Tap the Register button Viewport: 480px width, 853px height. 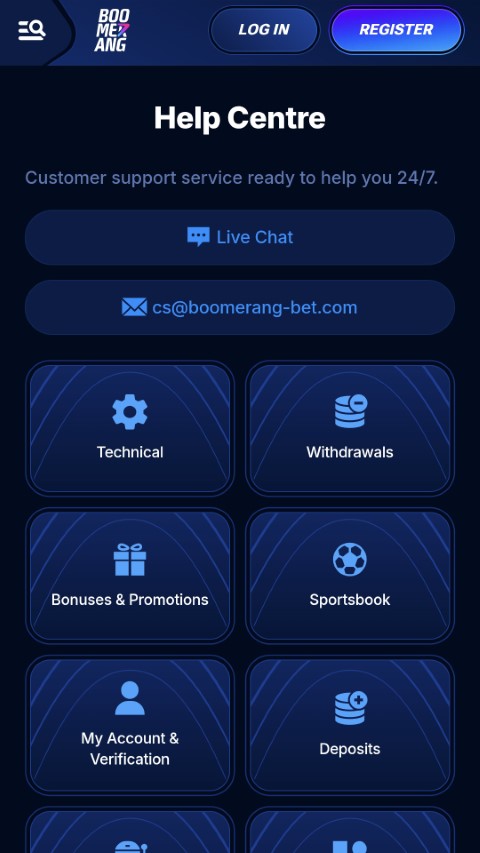pyautogui.click(x=396, y=30)
